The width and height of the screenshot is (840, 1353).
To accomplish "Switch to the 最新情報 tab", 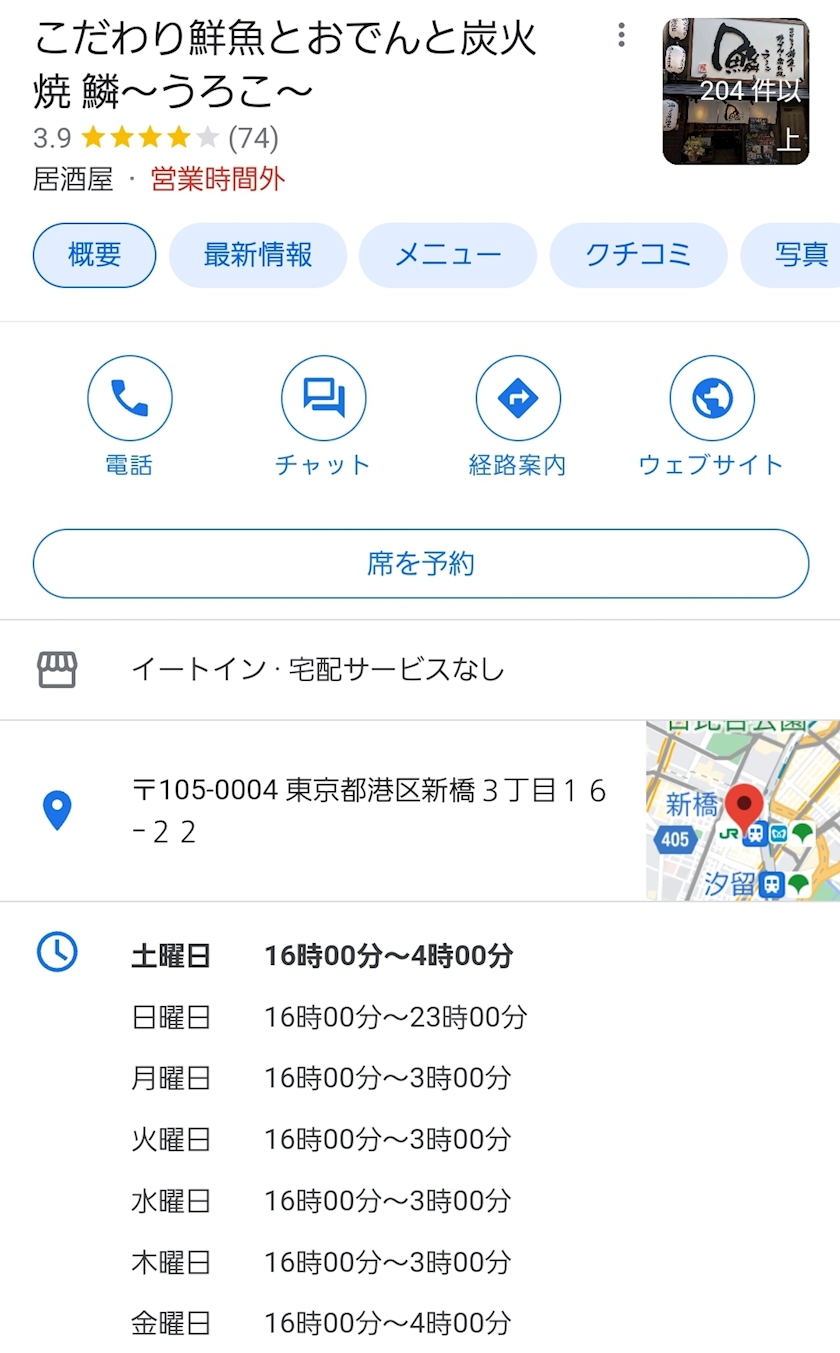I will click(258, 255).
